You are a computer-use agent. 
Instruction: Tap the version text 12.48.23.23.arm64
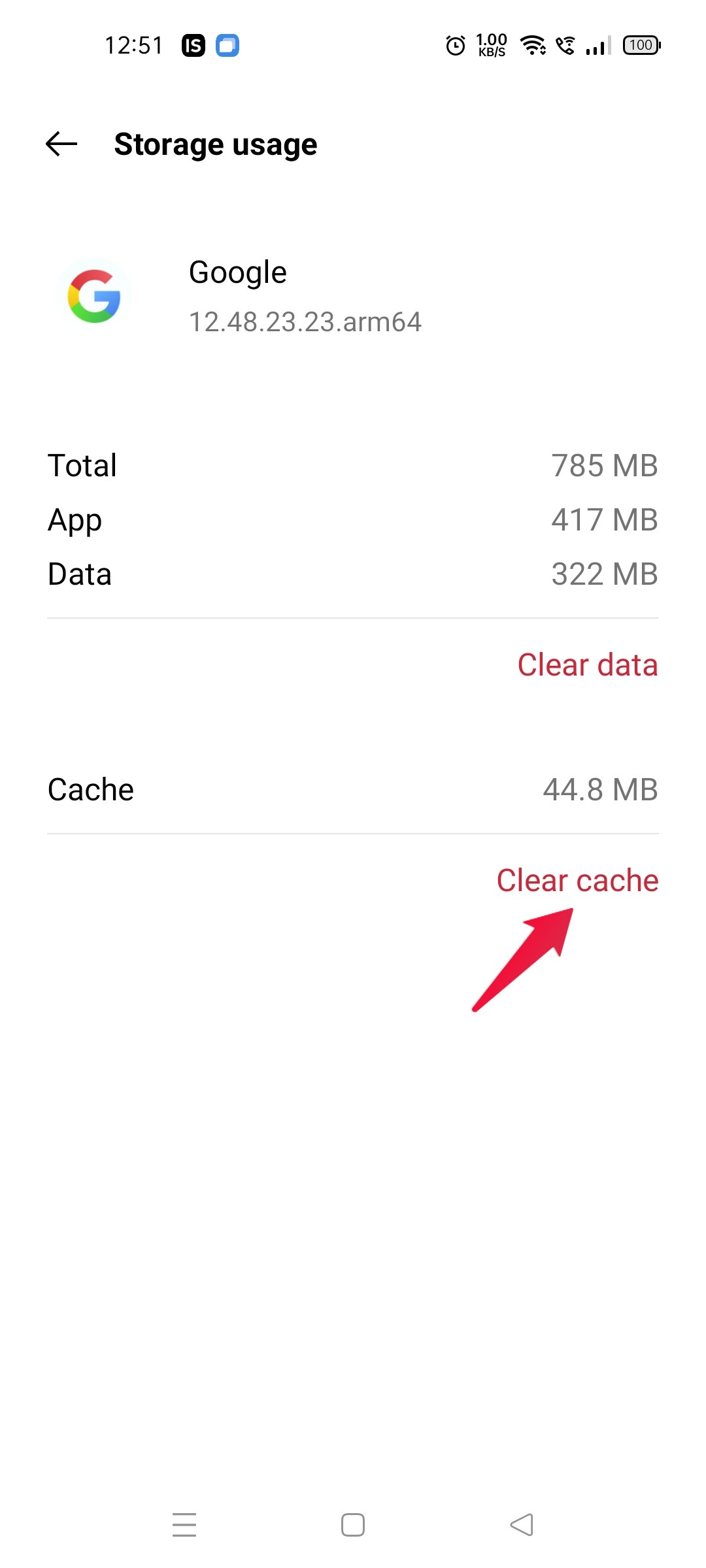[305, 321]
